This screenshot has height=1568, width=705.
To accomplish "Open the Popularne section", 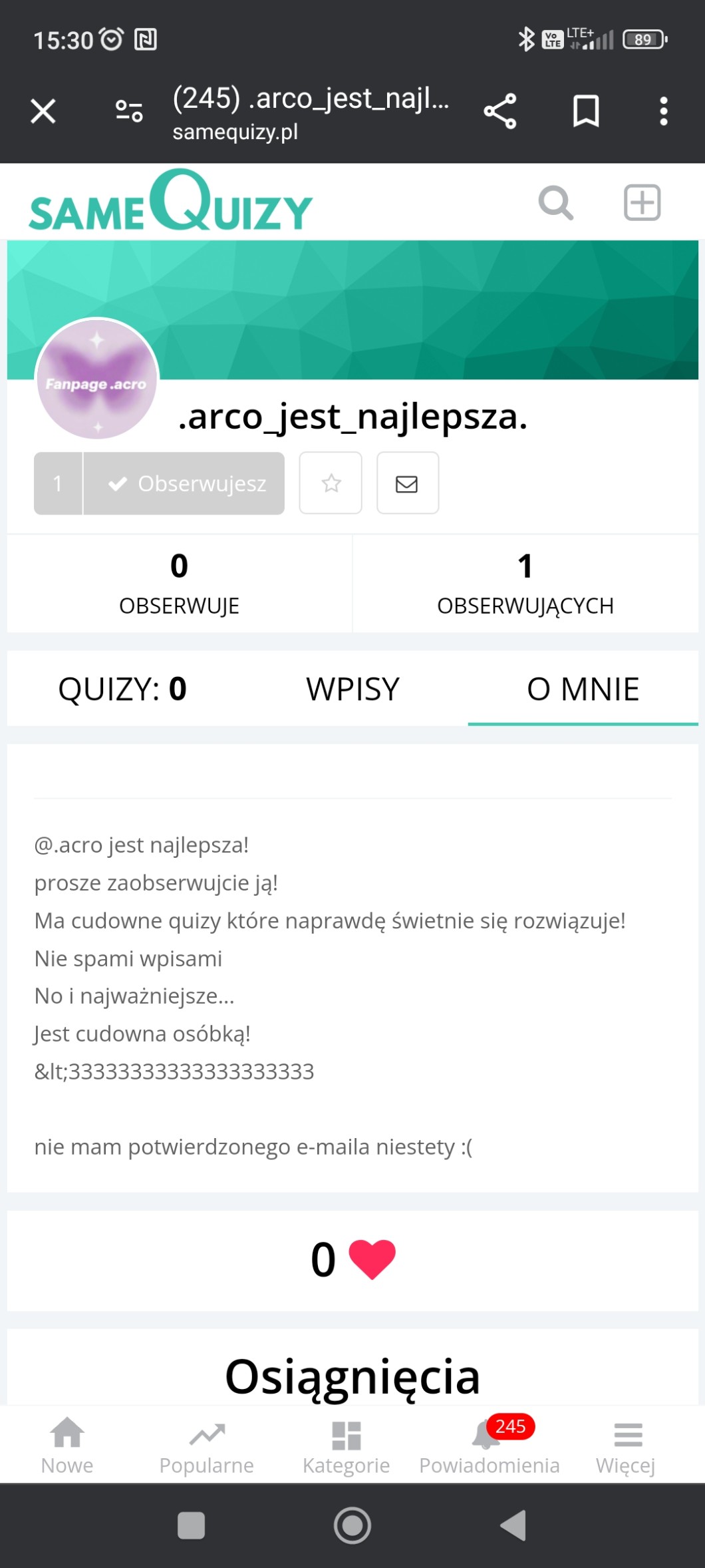I will [x=207, y=1446].
